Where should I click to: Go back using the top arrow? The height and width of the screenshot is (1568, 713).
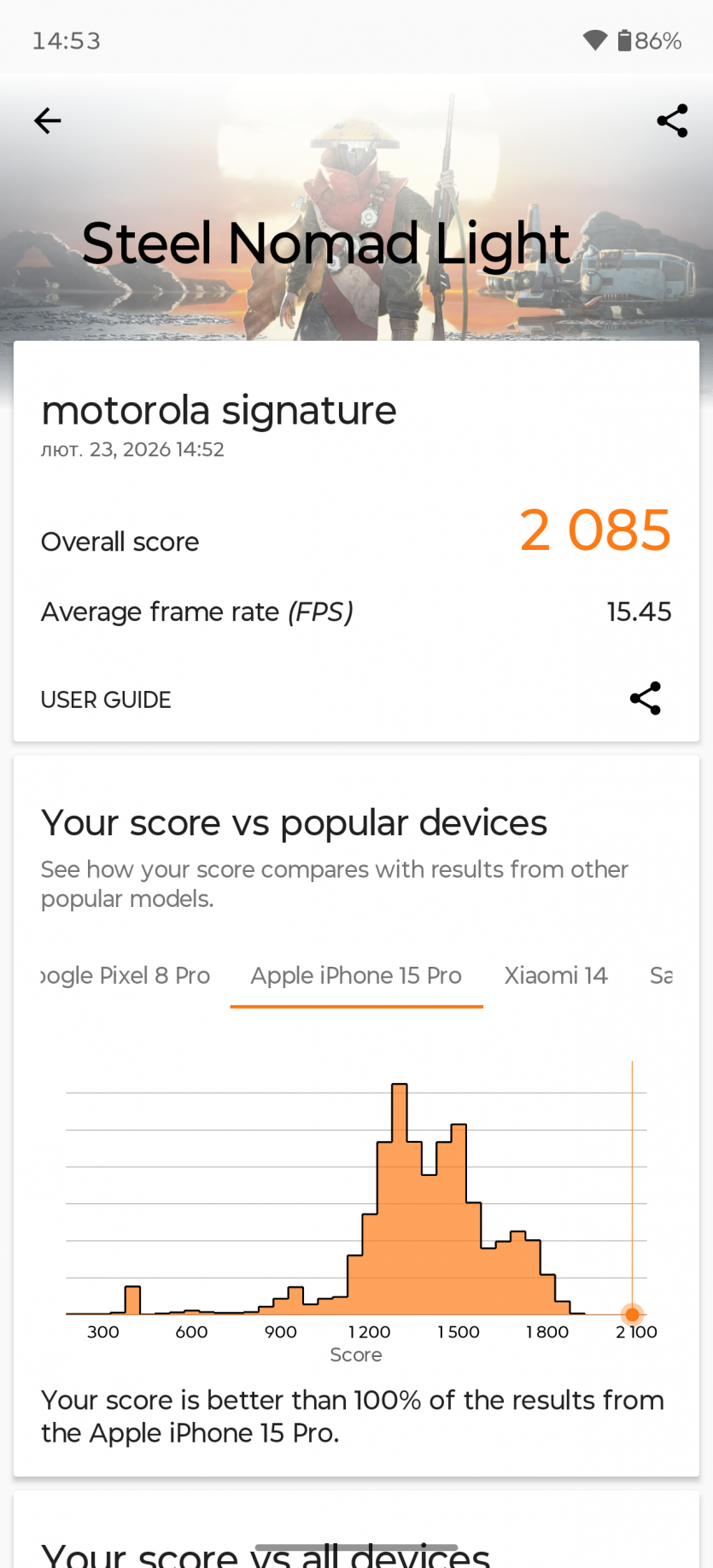click(48, 121)
